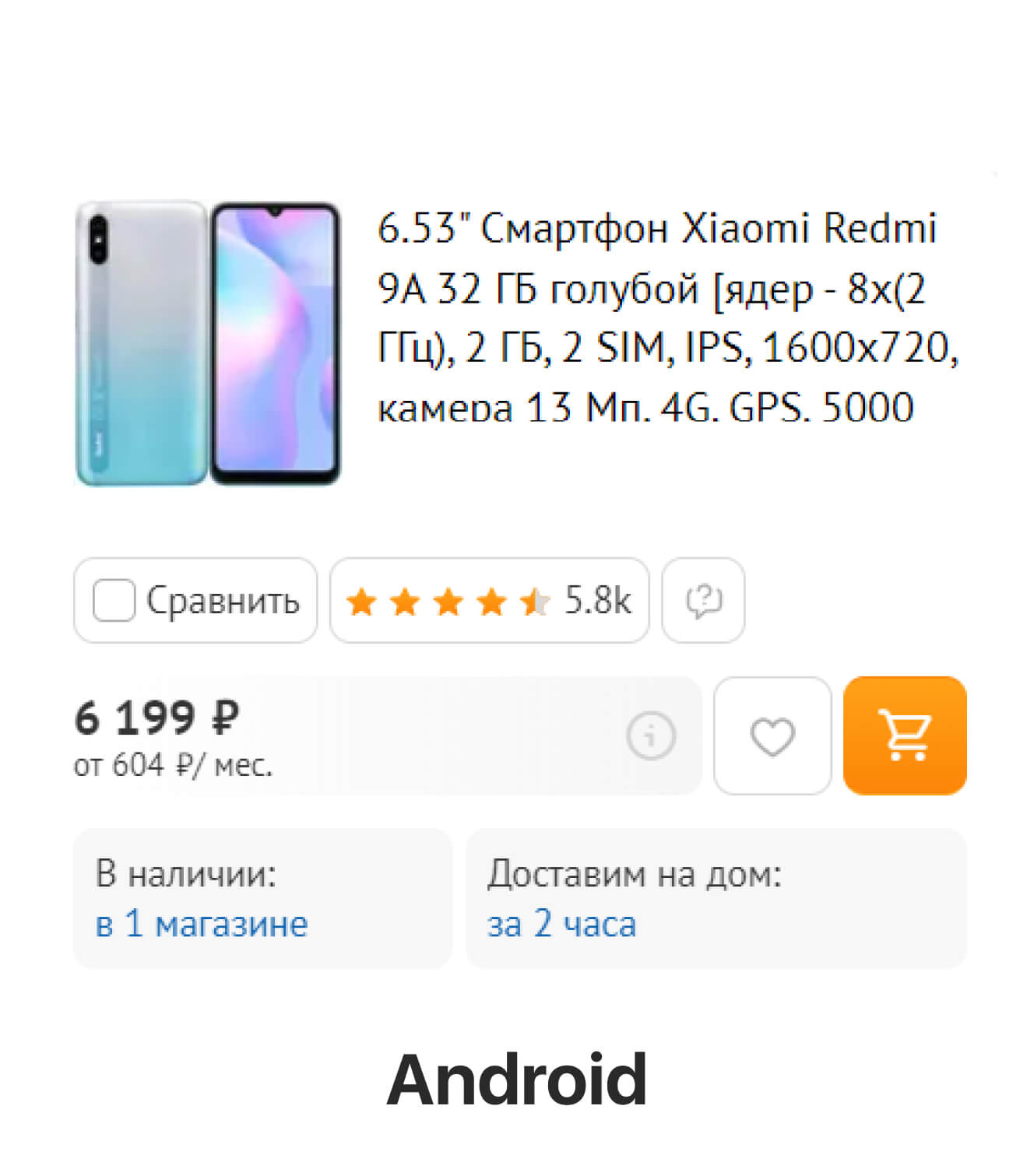Show price info via the info icon

click(651, 735)
